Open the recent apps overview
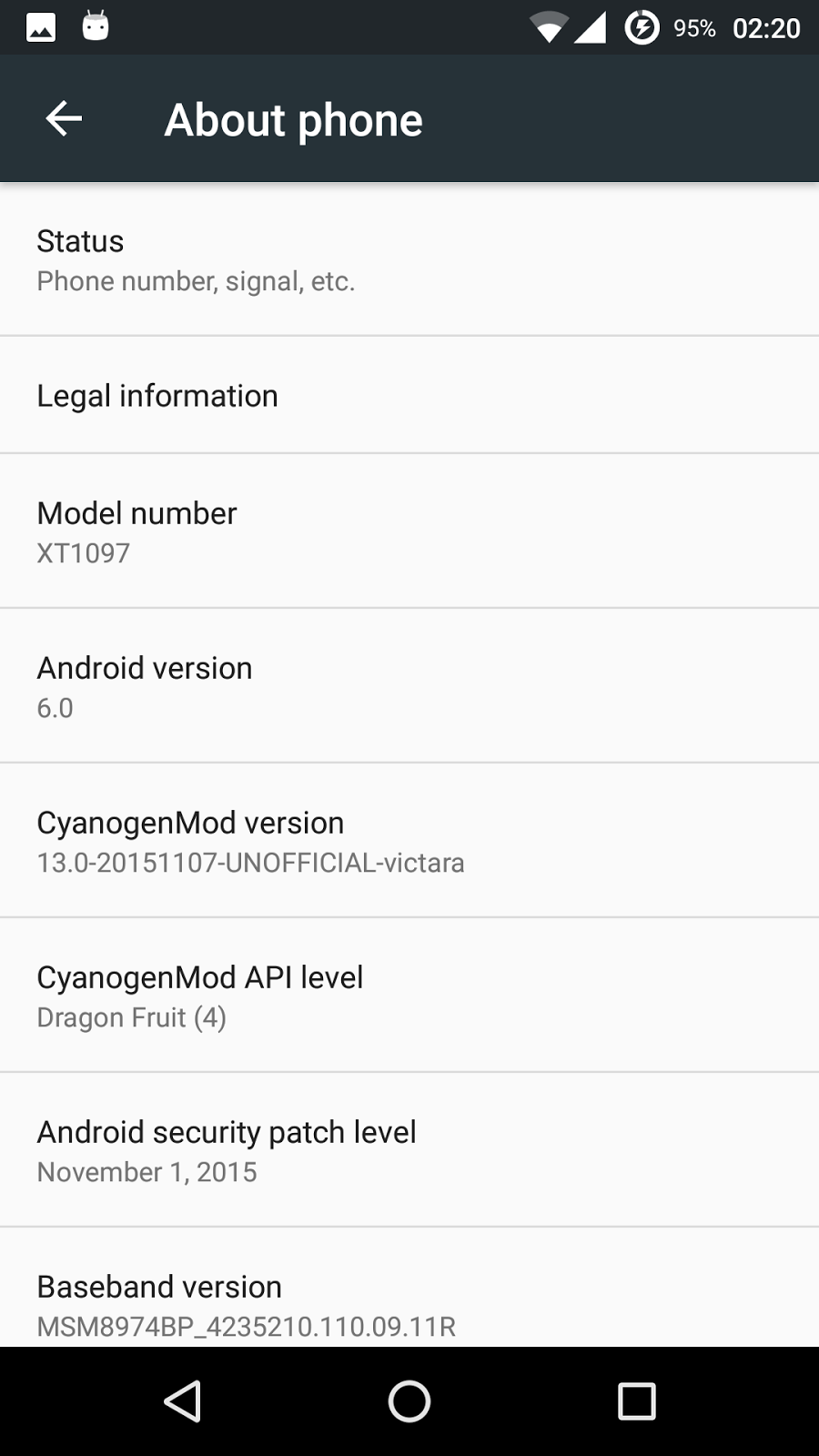This screenshot has width=819, height=1456. pyautogui.click(x=637, y=1401)
